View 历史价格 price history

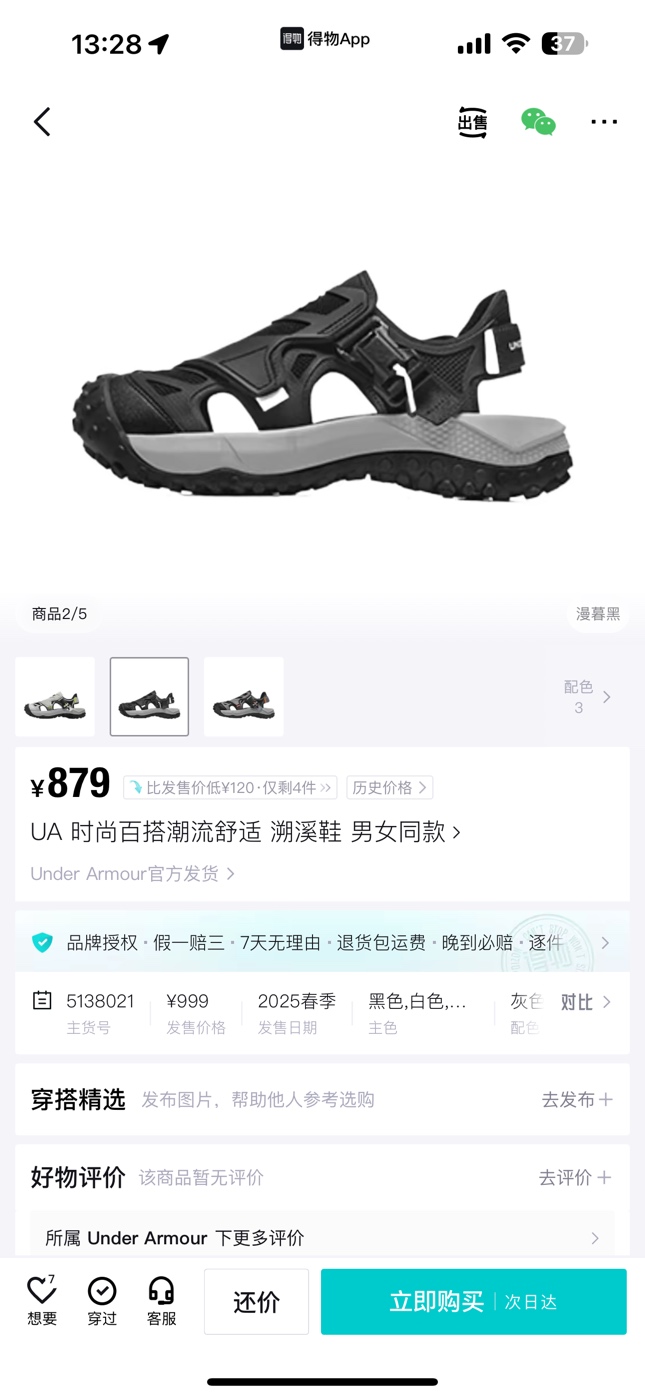pyautogui.click(x=389, y=788)
